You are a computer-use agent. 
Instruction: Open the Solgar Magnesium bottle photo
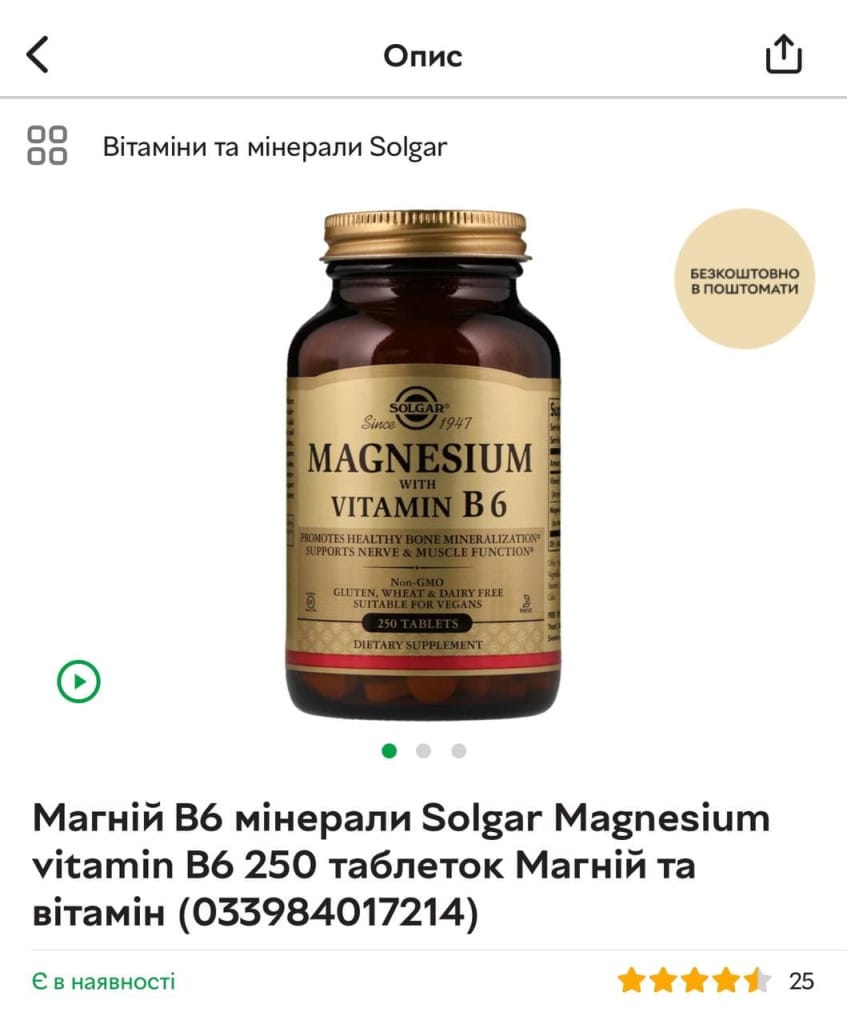tap(423, 465)
